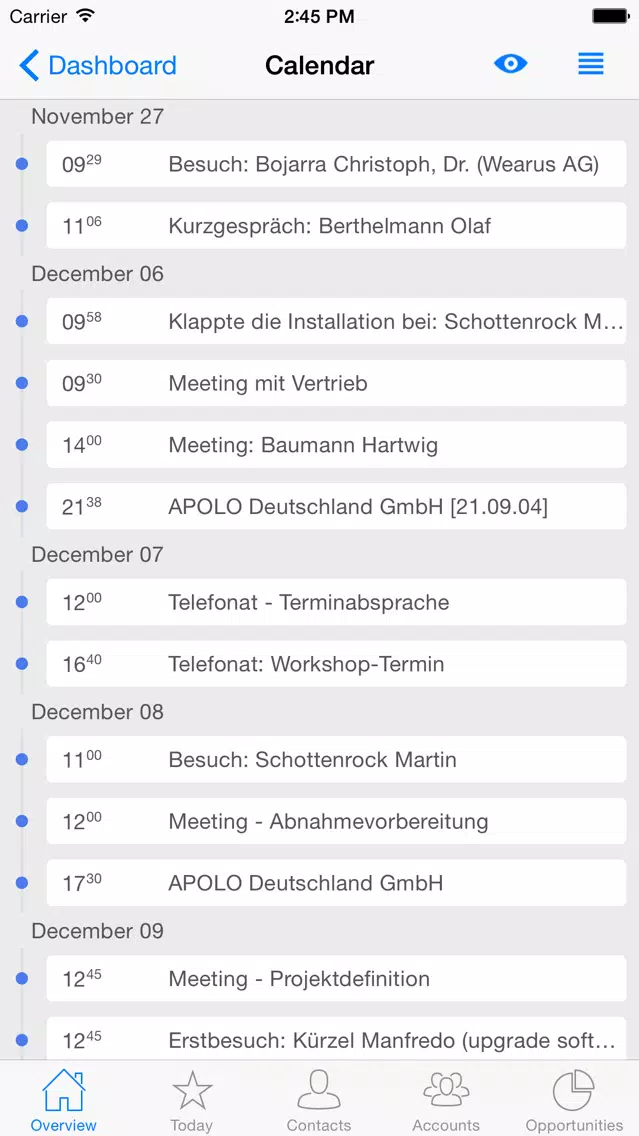Image resolution: width=639 pixels, height=1136 pixels.
Task: Open Meeting: Baumann Hartwig
Action: point(336,445)
